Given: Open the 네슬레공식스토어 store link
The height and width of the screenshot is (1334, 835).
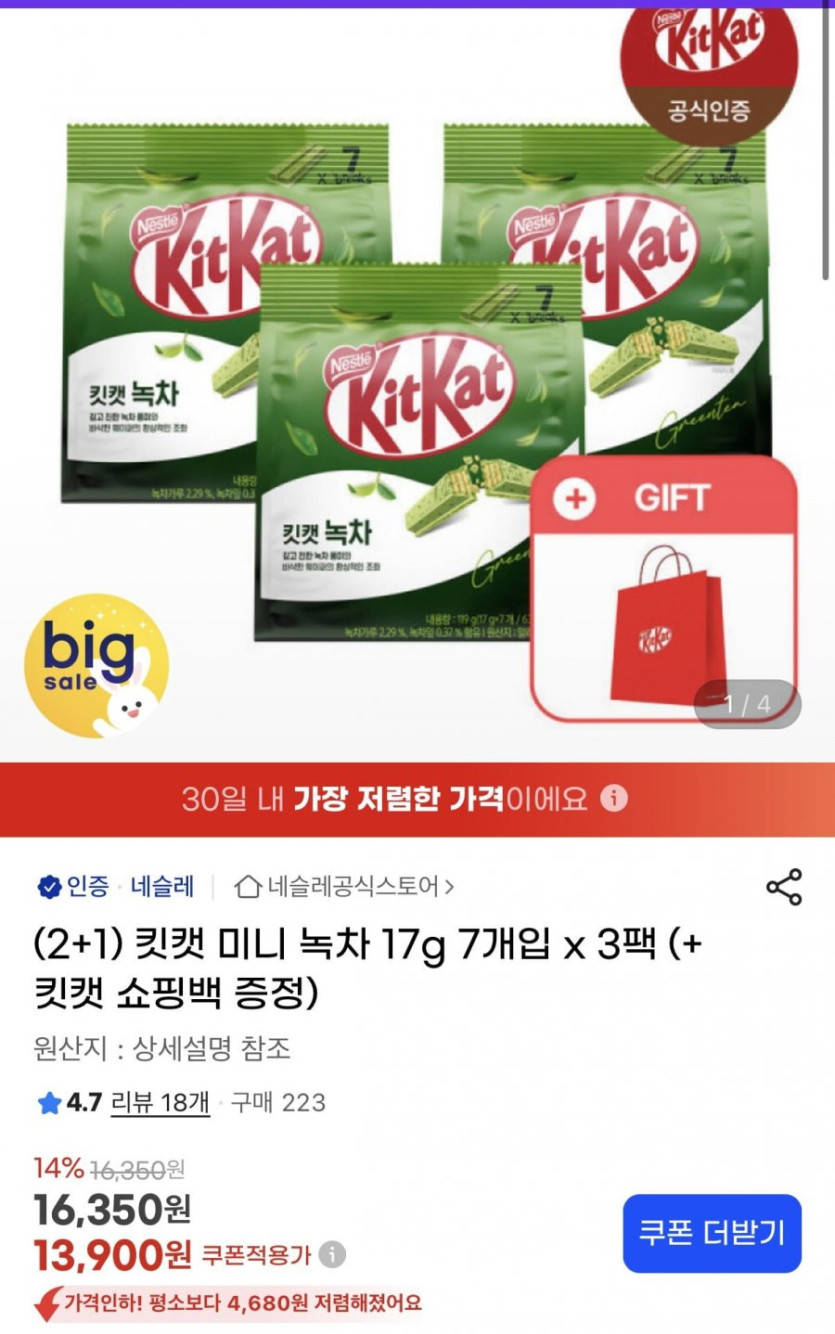Looking at the screenshot, I should [345, 886].
